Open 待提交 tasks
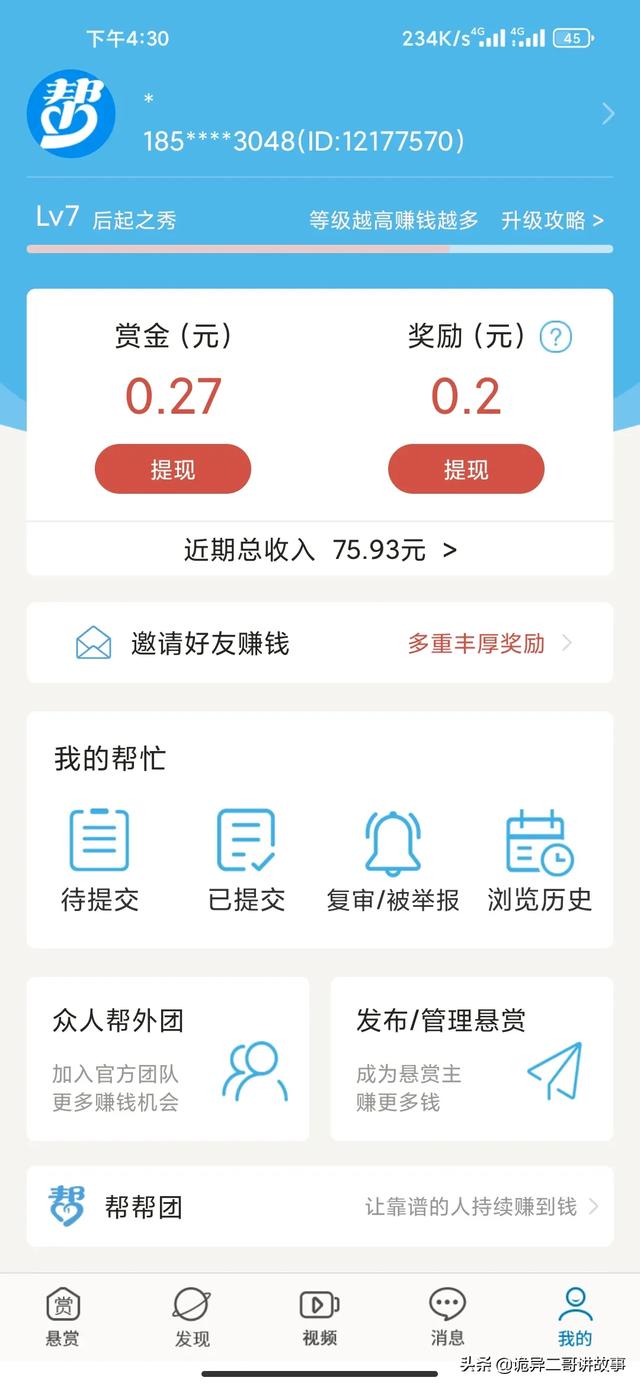The width and height of the screenshot is (640, 1387). tap(100, 860)
